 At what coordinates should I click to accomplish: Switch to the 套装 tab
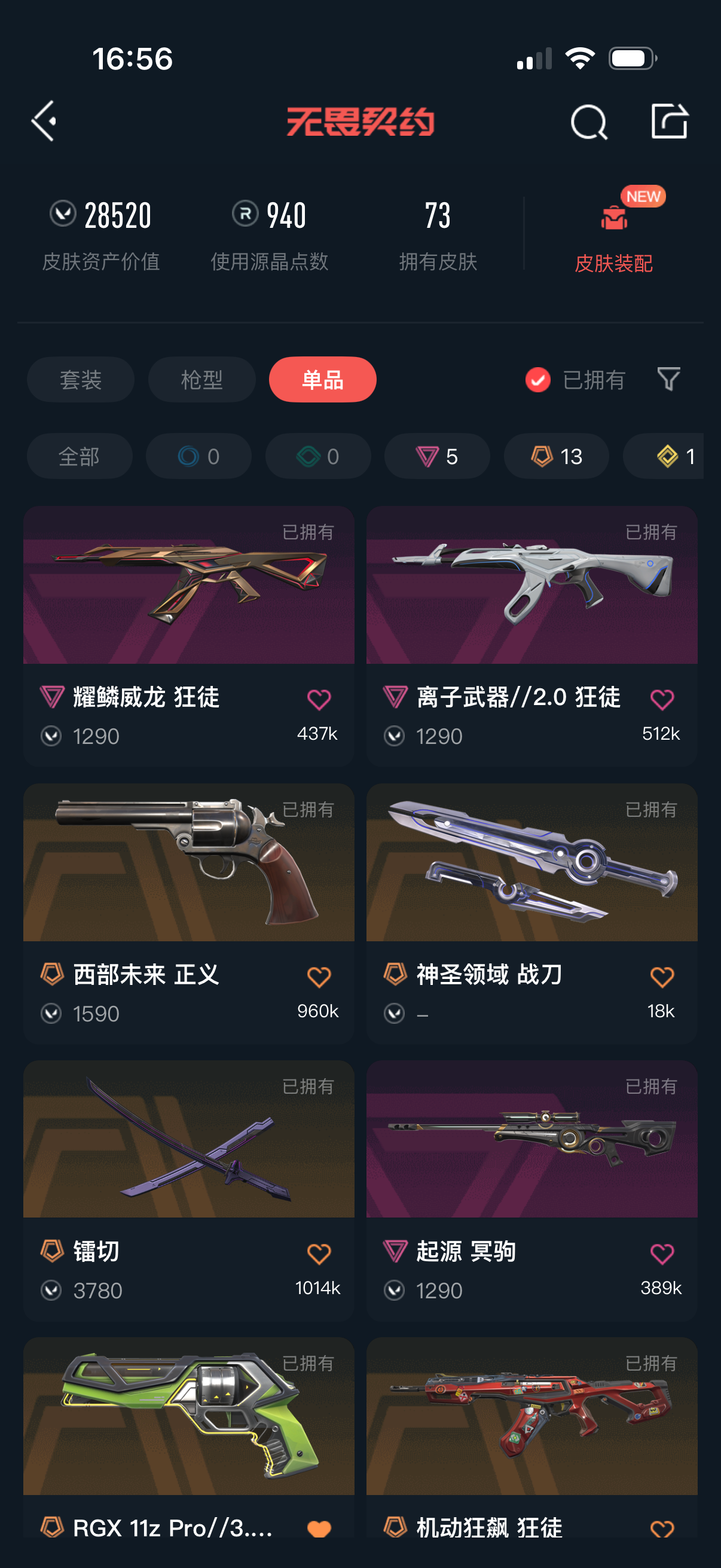[x=80, y=379]
